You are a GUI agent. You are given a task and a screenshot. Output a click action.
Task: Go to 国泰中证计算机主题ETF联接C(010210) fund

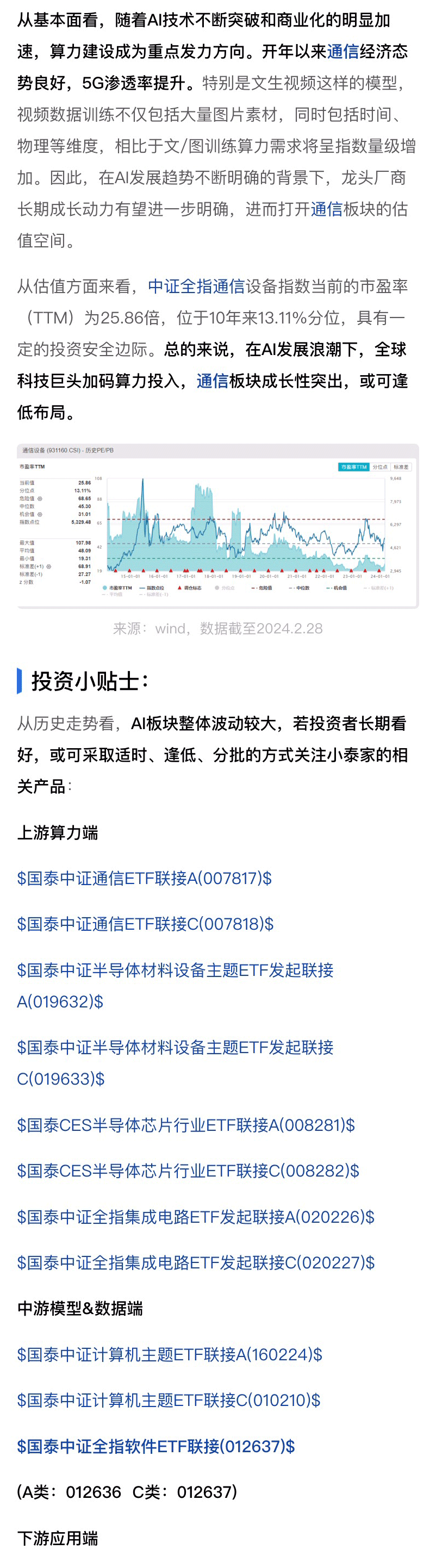tap(169, 1401)
